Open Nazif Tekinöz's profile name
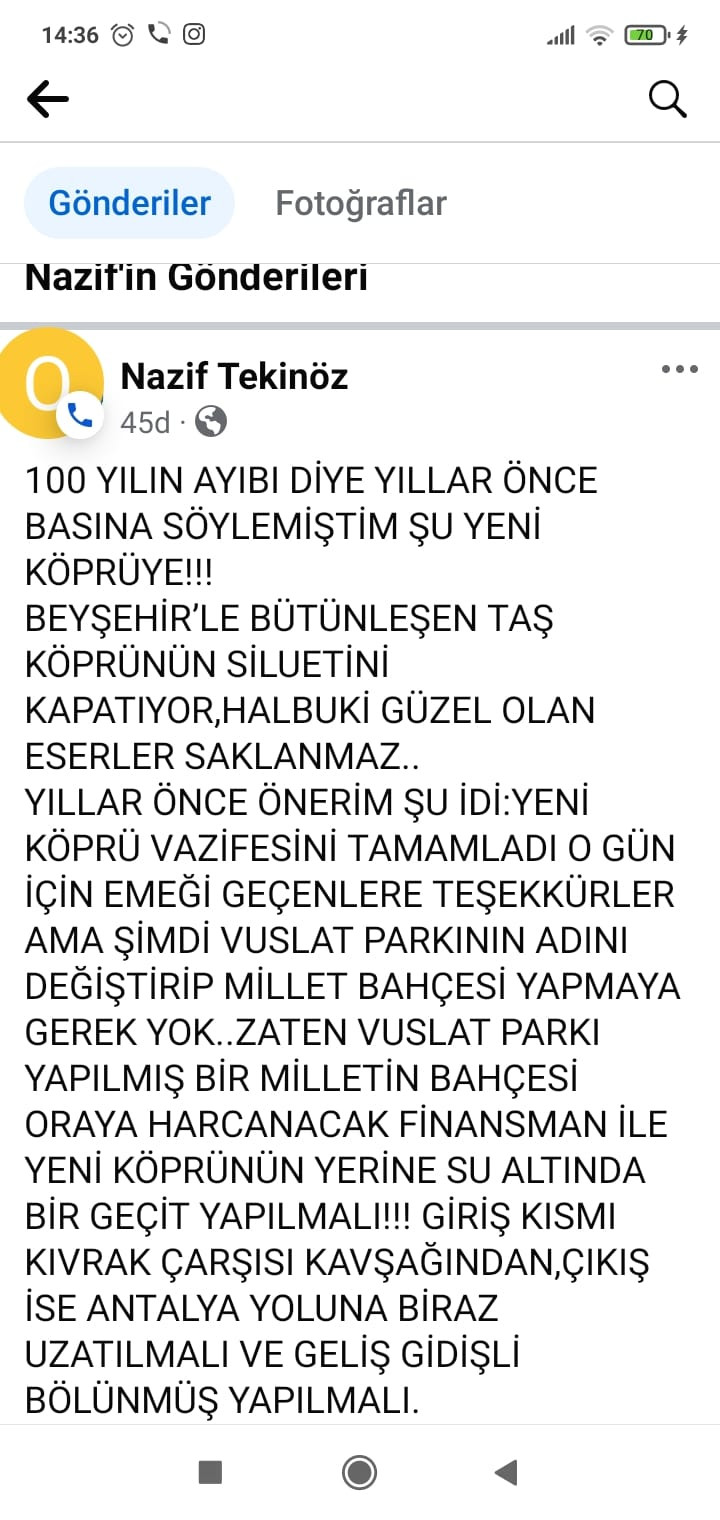This screenshot has width=720, height=1520. [234, 377]
